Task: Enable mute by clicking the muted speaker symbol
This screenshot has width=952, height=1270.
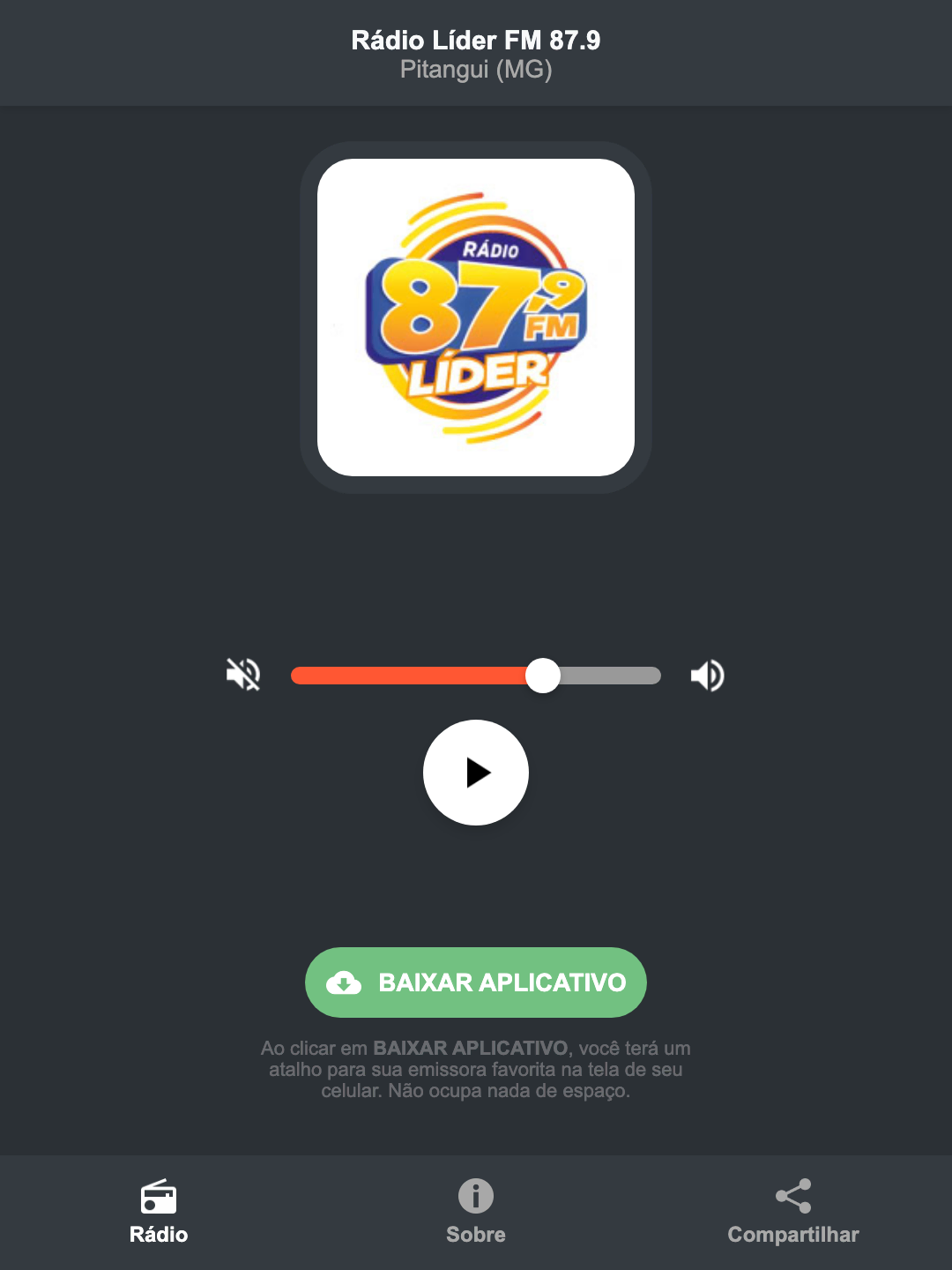Action: (x=243, y=675)
